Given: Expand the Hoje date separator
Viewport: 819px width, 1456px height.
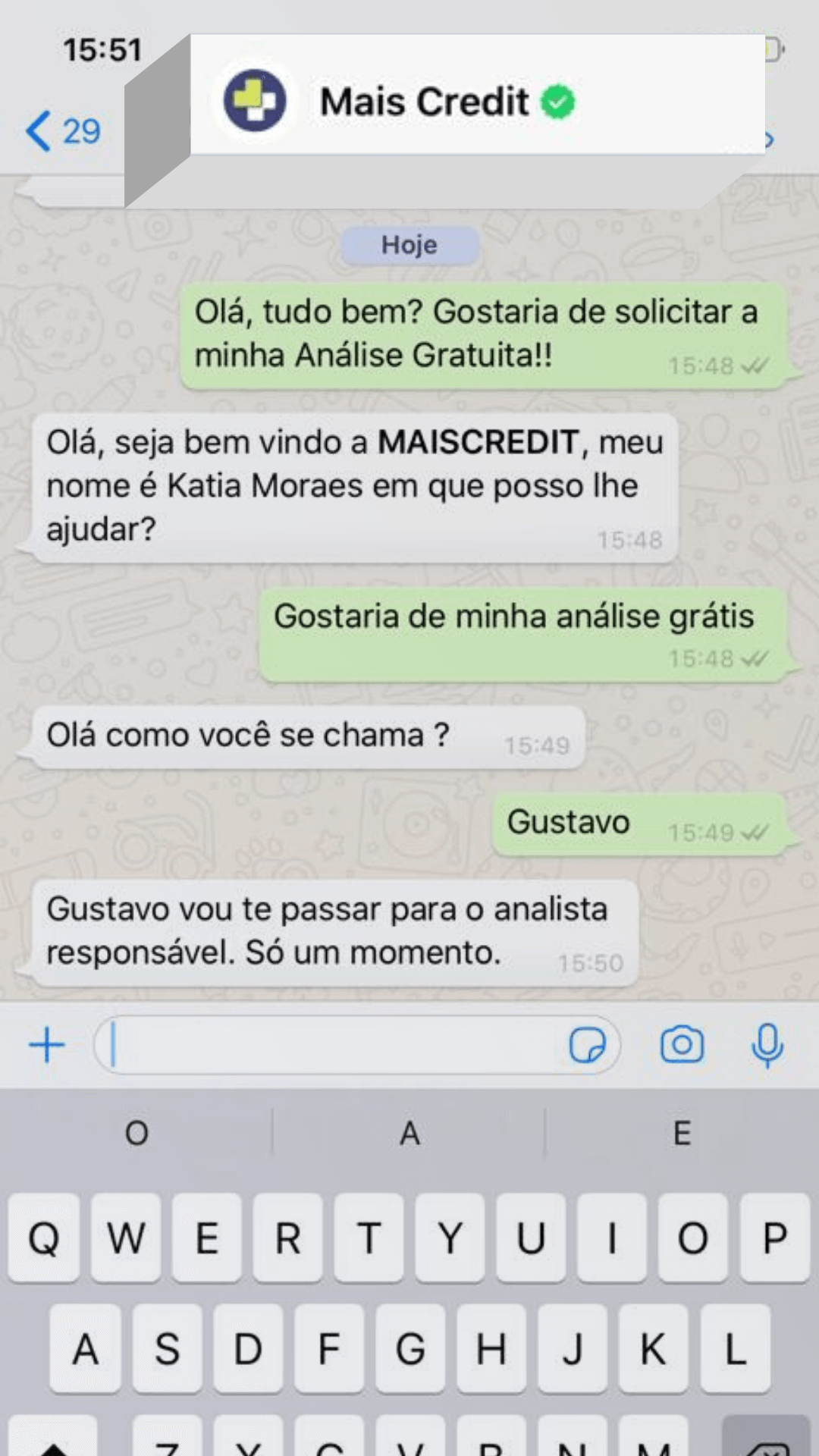Looking at the screenshot, I should [x=410, y=244].
